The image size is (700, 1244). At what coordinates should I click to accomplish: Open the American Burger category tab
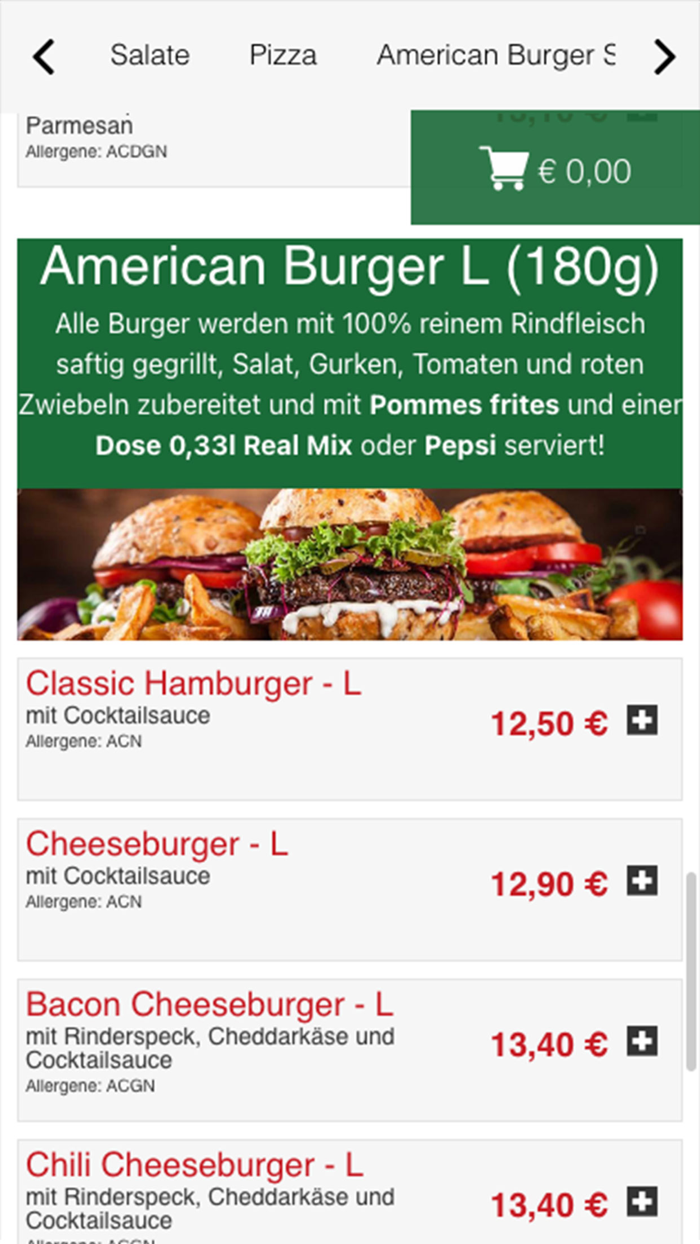click(495, 56)
